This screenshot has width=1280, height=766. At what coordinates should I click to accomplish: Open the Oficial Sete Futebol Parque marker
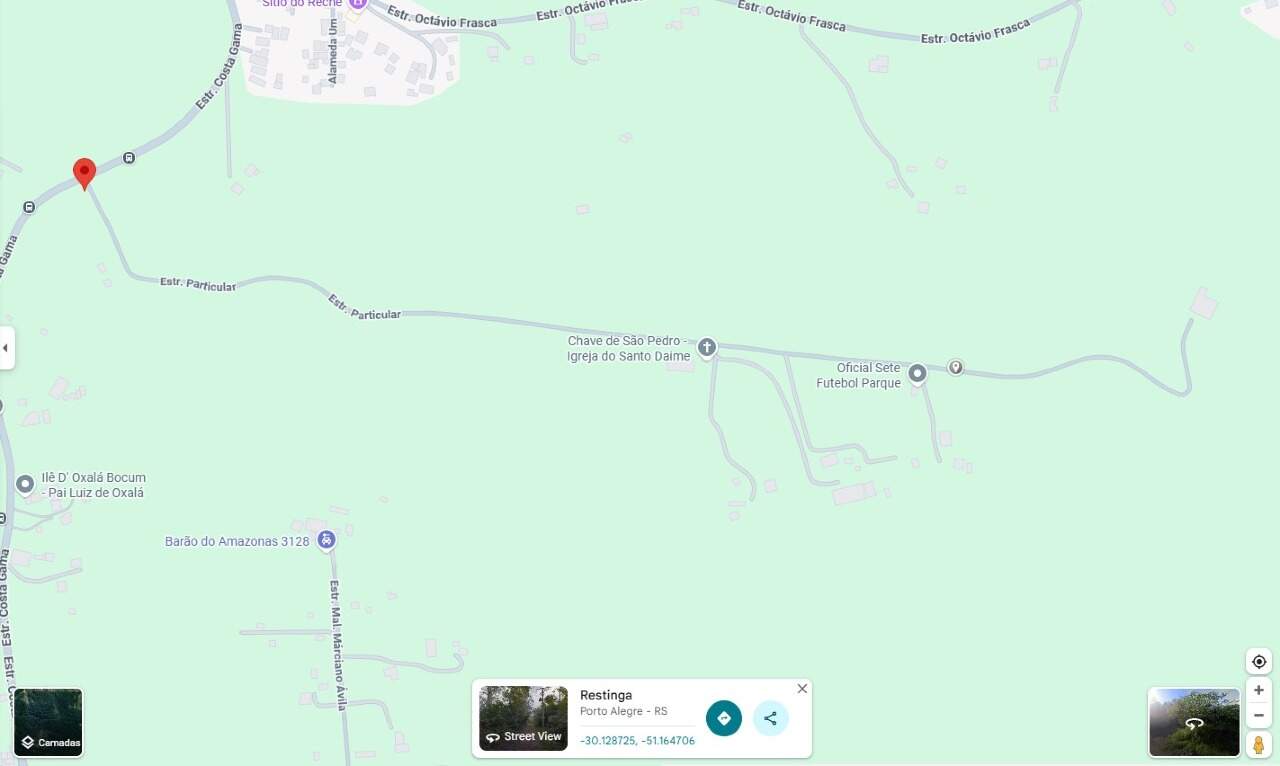coord(917,374)
